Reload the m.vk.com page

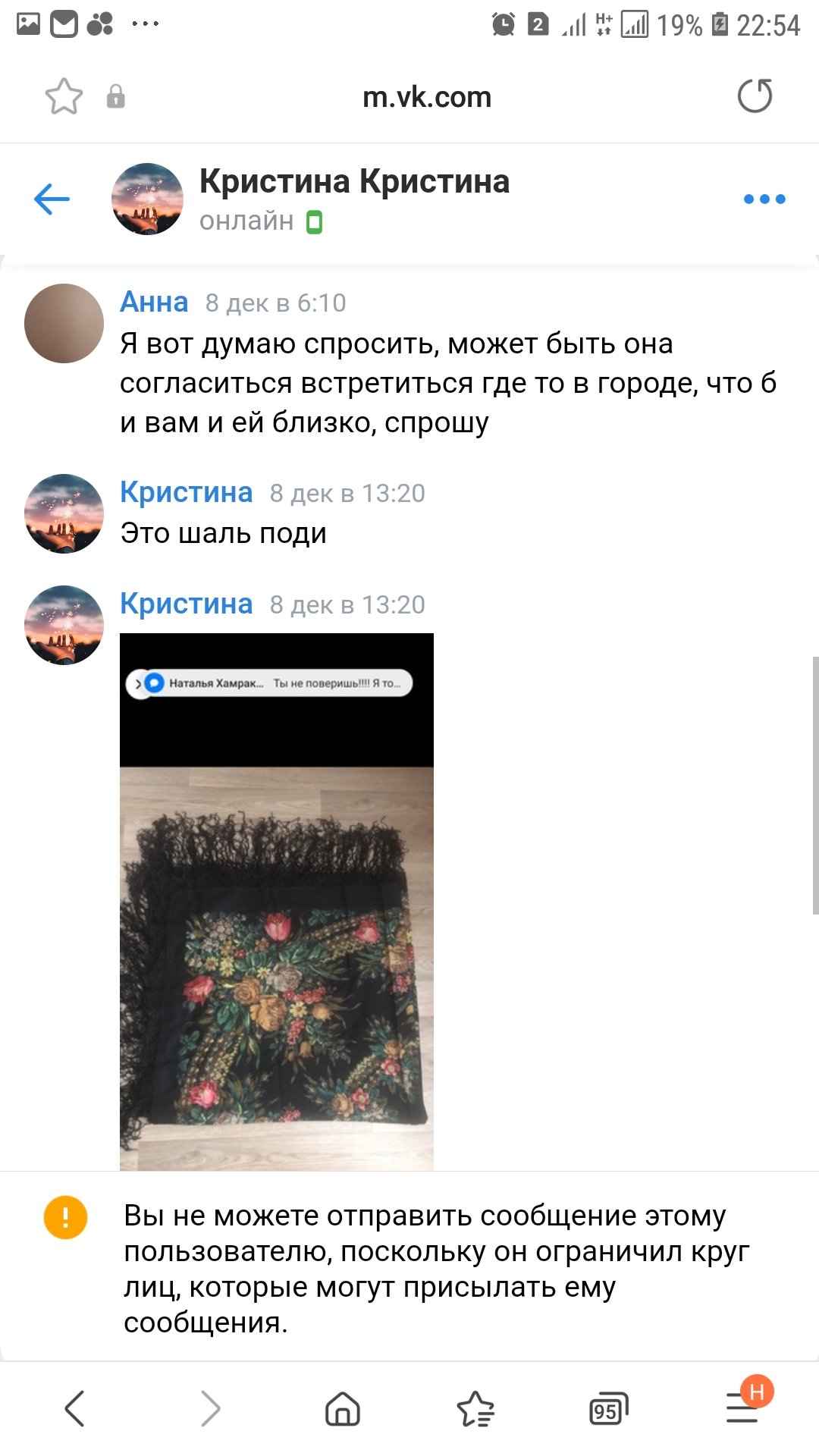tap(755, 96)
